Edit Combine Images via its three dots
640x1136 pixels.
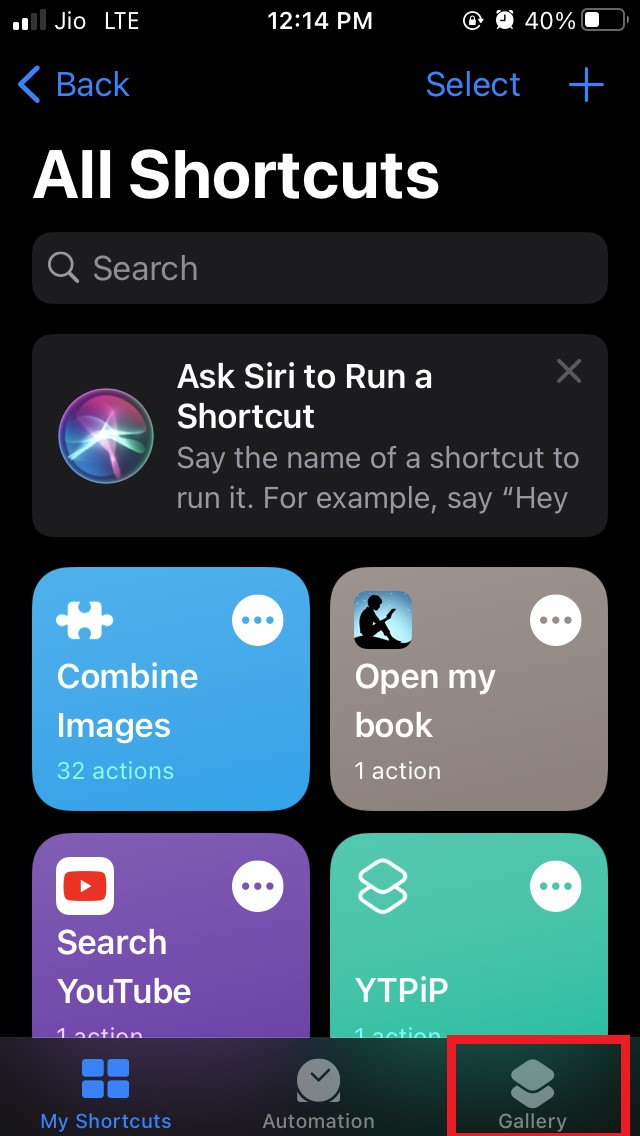coord(258,621)
